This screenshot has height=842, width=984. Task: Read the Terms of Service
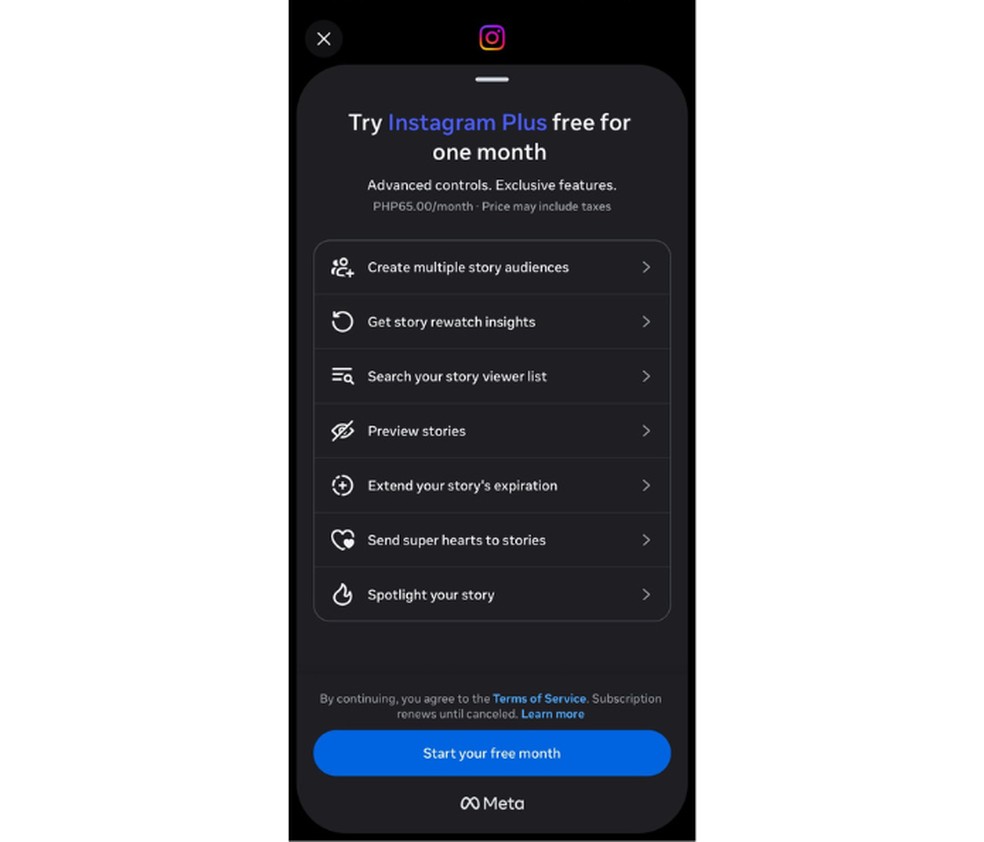click(539, 699)
